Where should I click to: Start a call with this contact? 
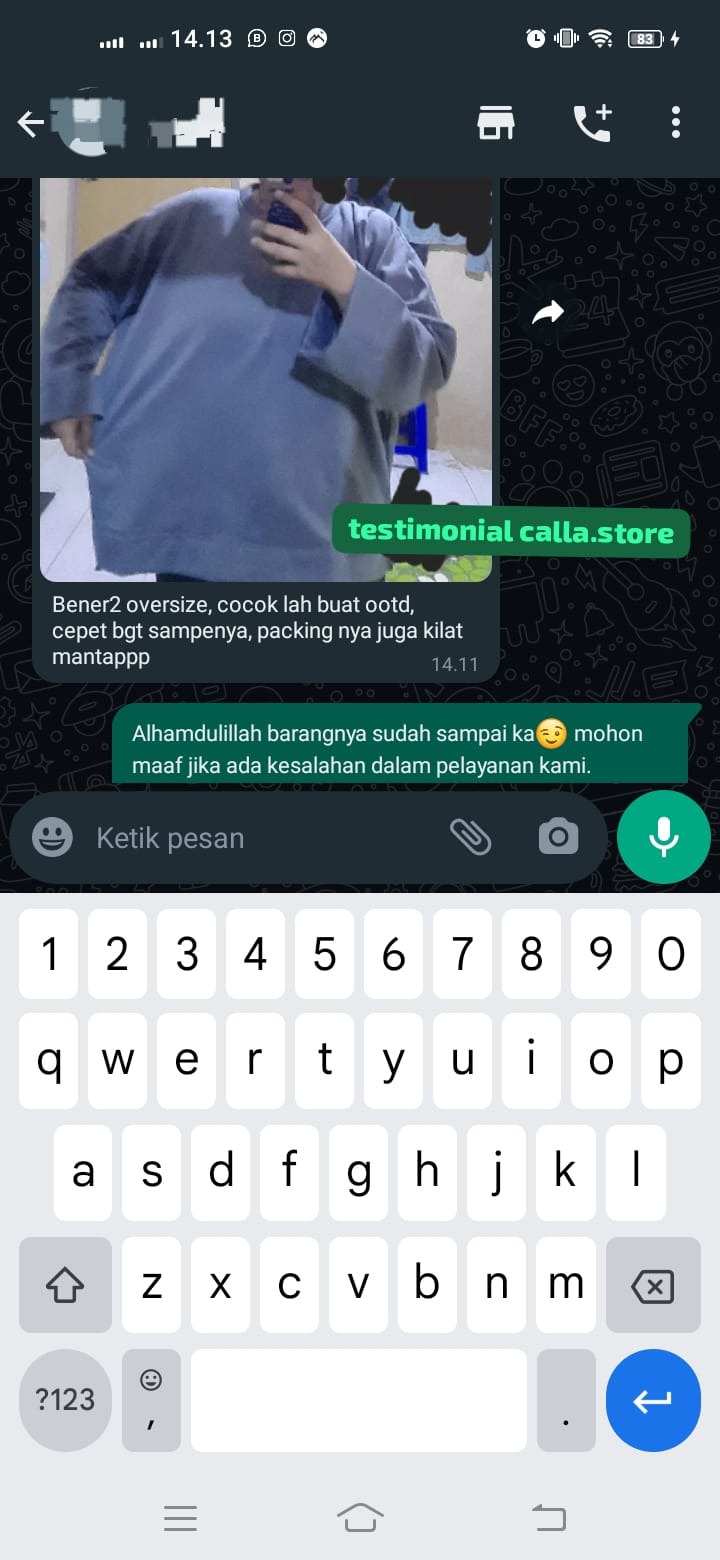click(592, 123)
